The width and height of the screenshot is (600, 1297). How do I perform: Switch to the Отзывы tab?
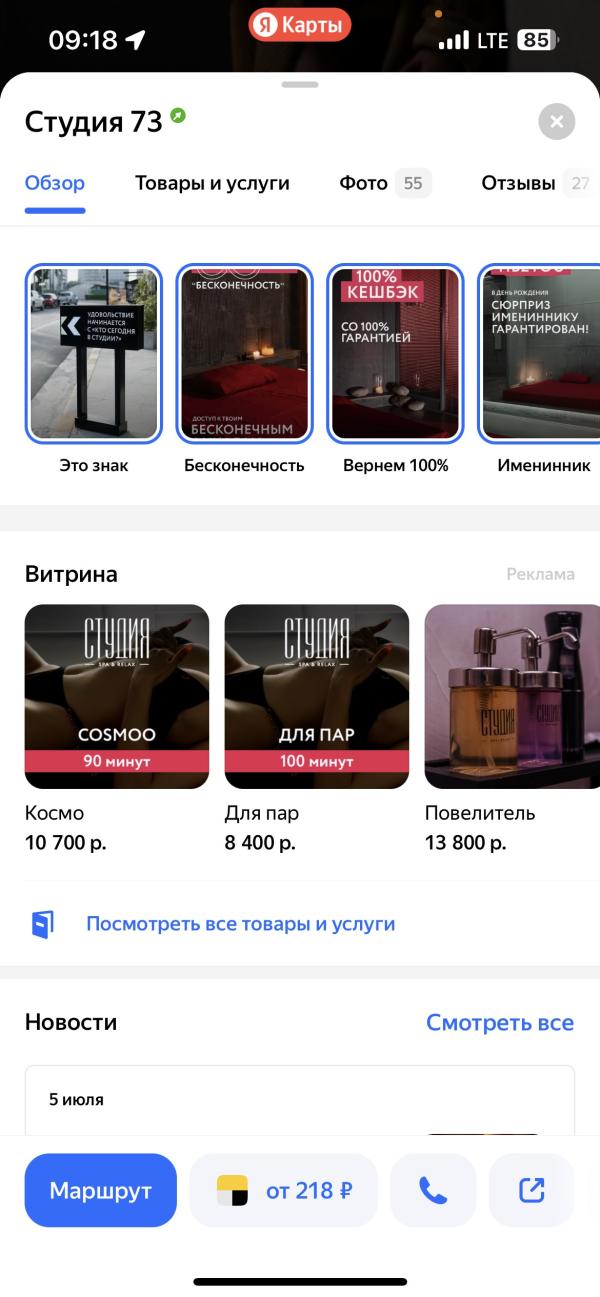click(x=535, y=183)
